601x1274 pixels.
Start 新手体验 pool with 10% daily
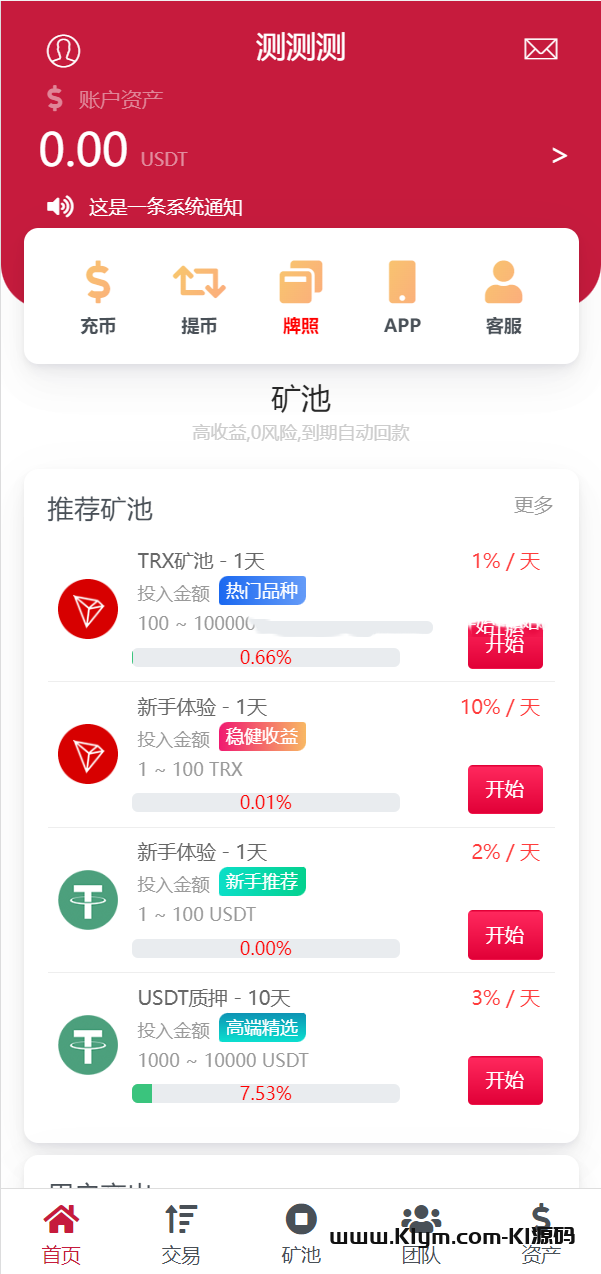pos(505,789)
